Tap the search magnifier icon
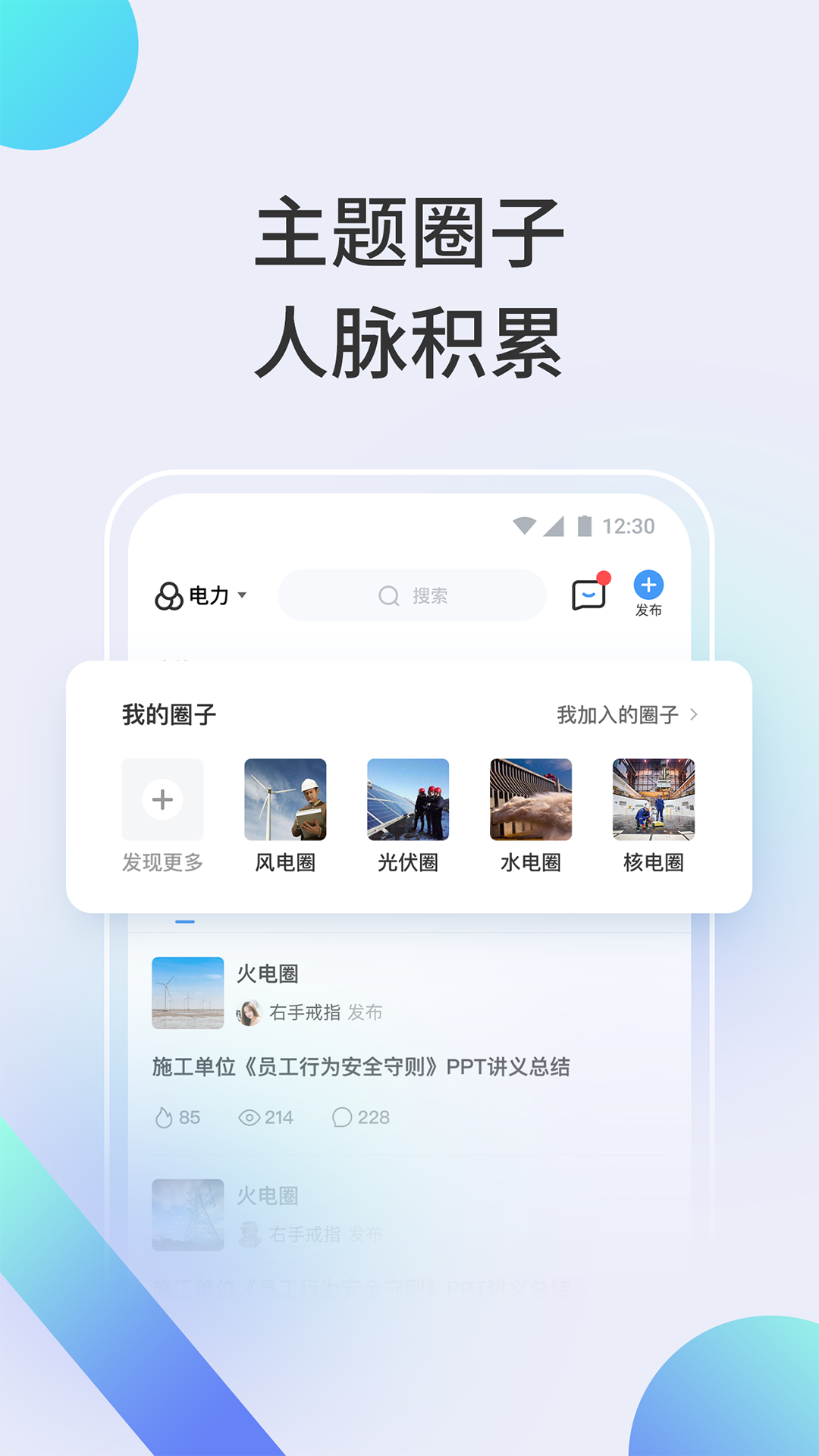Image resolution: width=819 pixels, height=1456 pixels. point(388,596)
